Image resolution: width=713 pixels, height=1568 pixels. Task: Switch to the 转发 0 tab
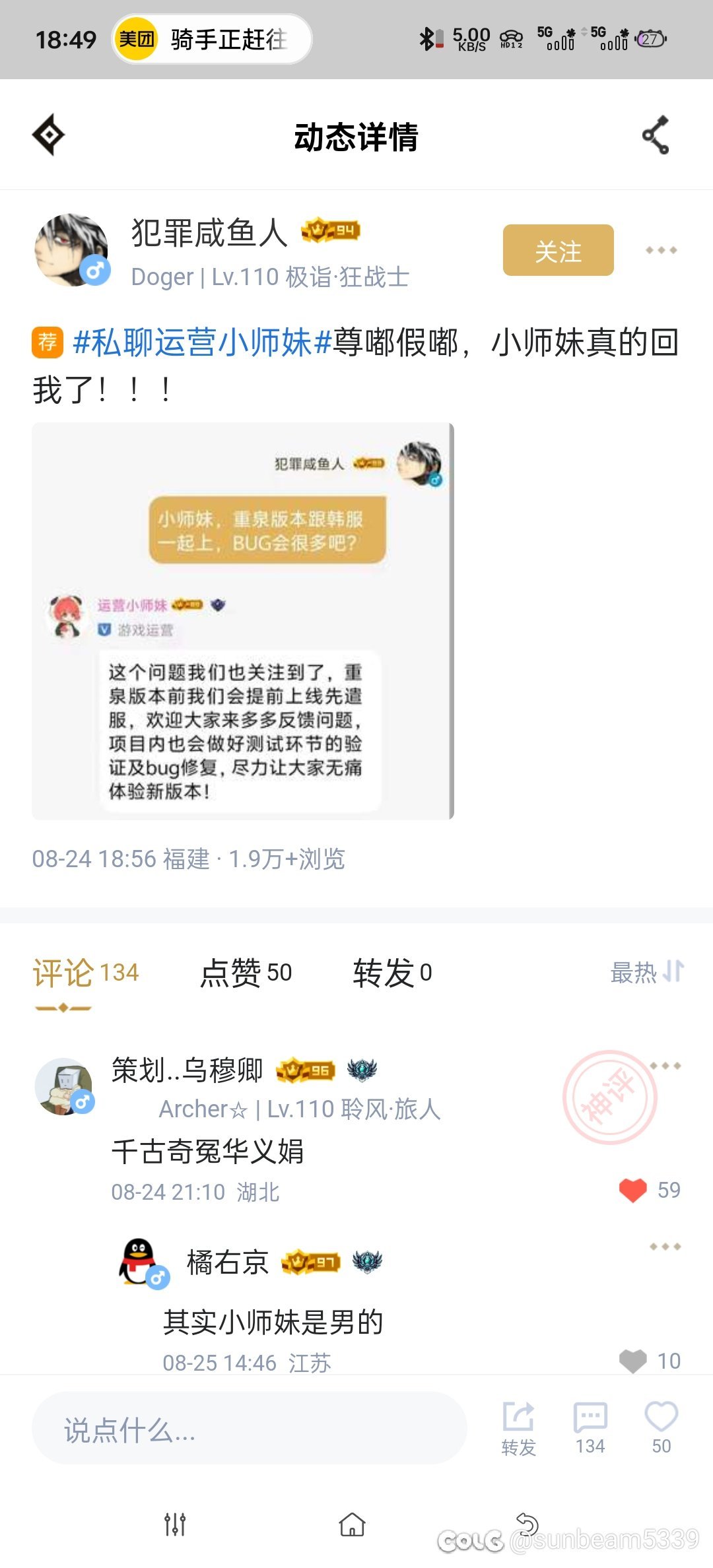pos(392,973)
